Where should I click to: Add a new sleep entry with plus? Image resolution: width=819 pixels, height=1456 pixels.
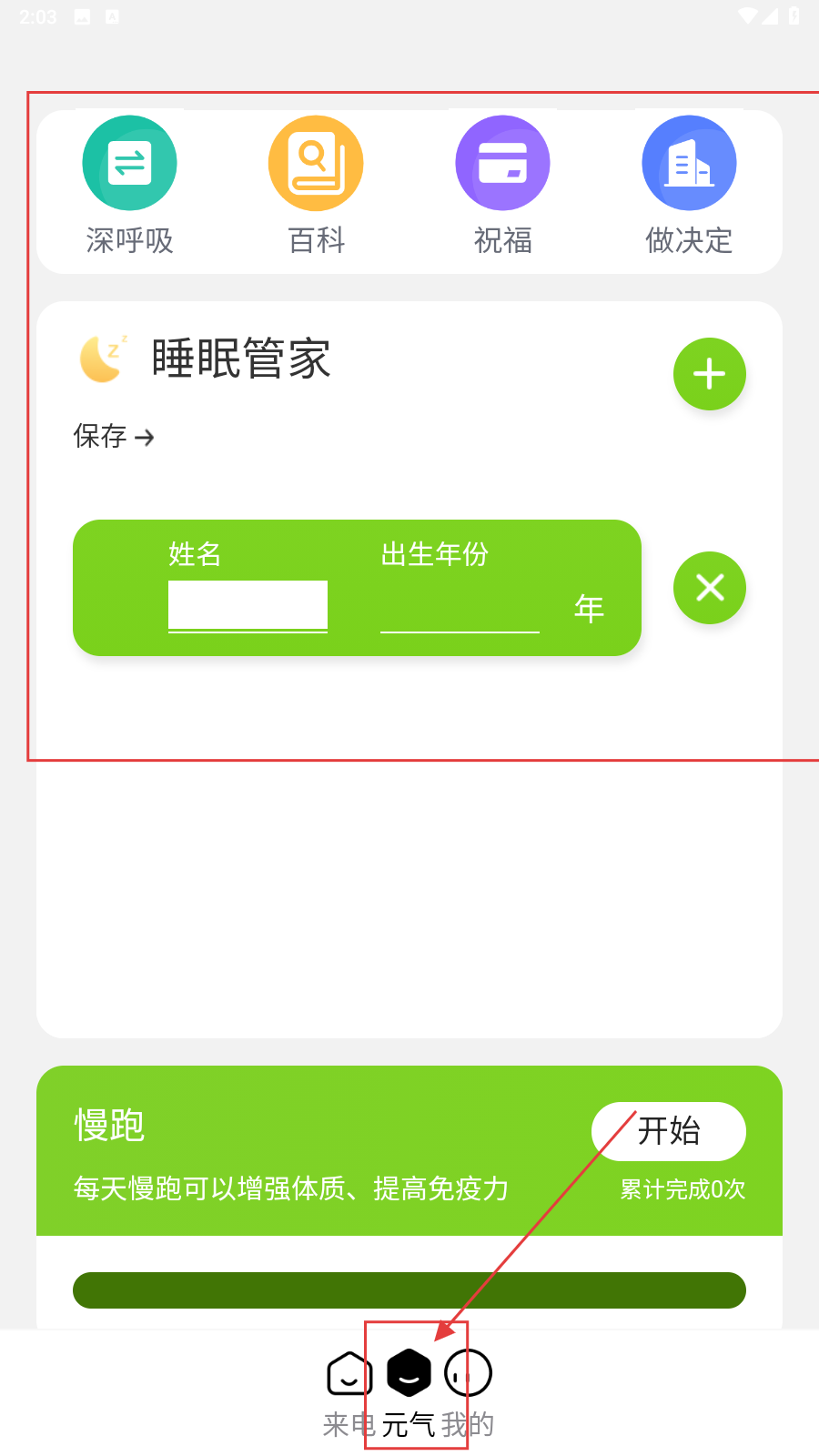[x=709, y=374]
